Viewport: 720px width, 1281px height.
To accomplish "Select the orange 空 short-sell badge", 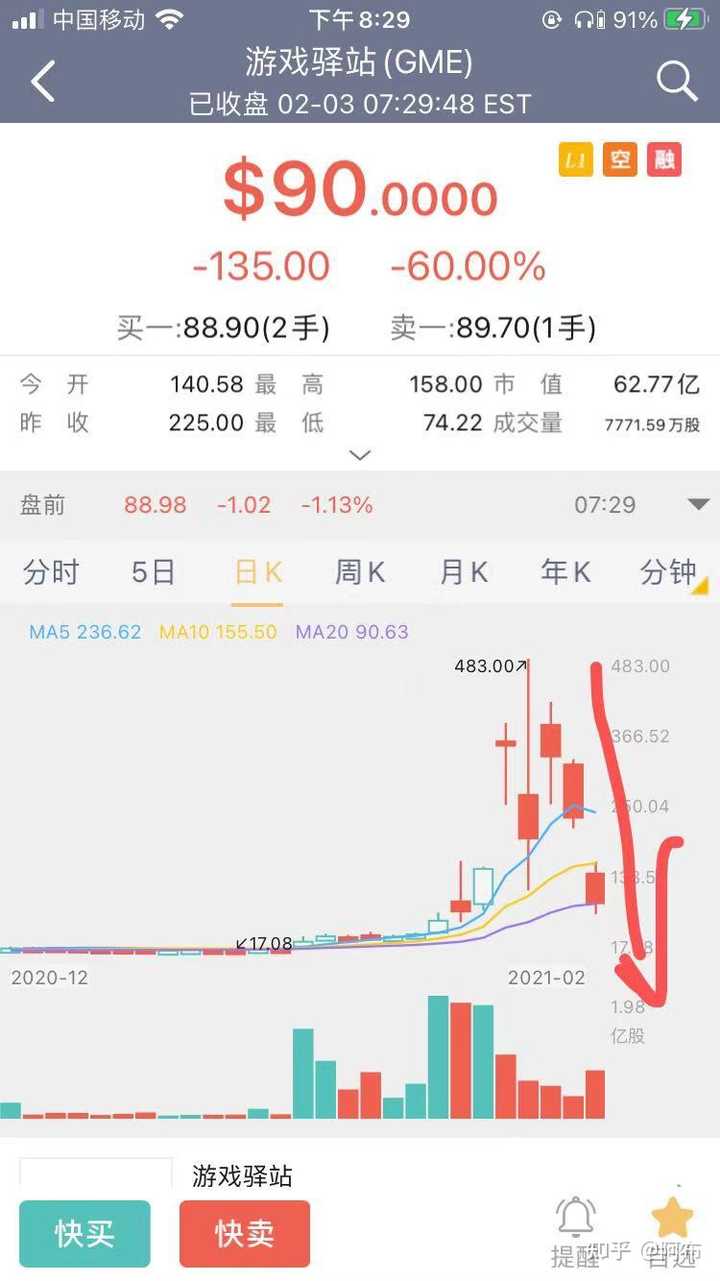I will click(x=620, y=160).
